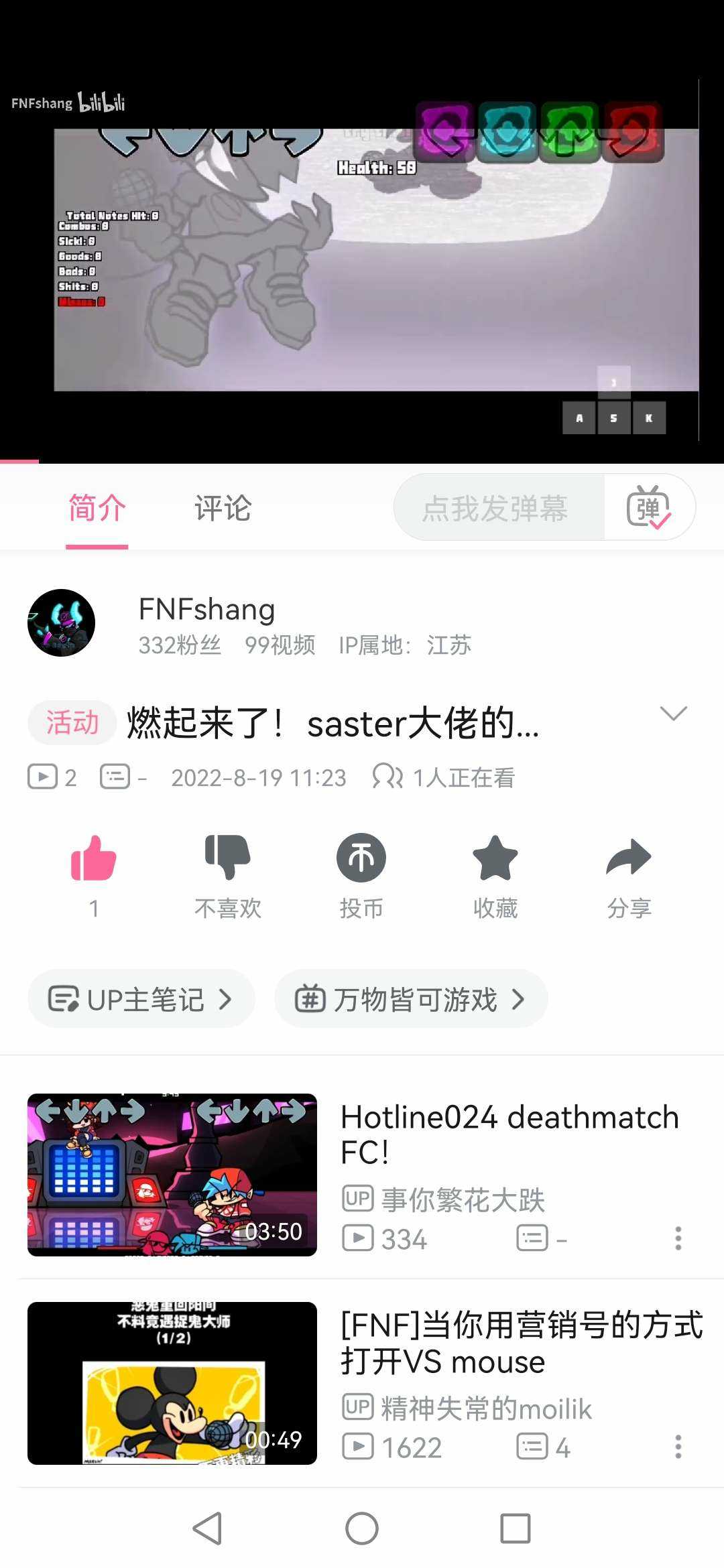Share the video via 分享
Image resolution: width=724 pixels, height=1568 pixels.
(x=629, y=860)
